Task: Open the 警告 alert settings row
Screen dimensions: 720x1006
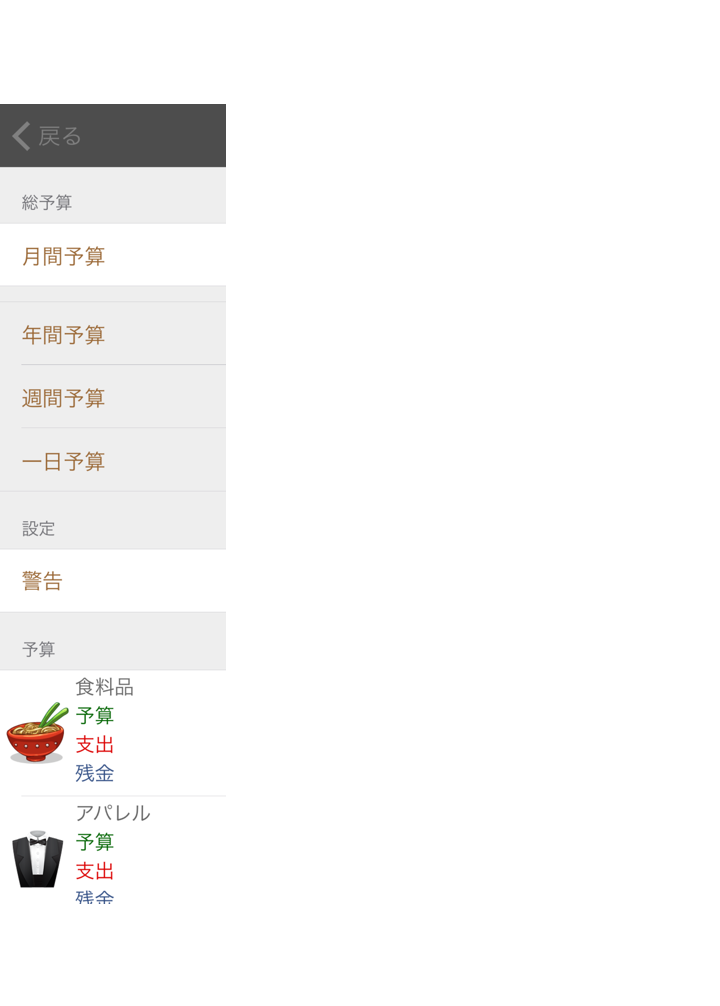Action: pos(112,581)
